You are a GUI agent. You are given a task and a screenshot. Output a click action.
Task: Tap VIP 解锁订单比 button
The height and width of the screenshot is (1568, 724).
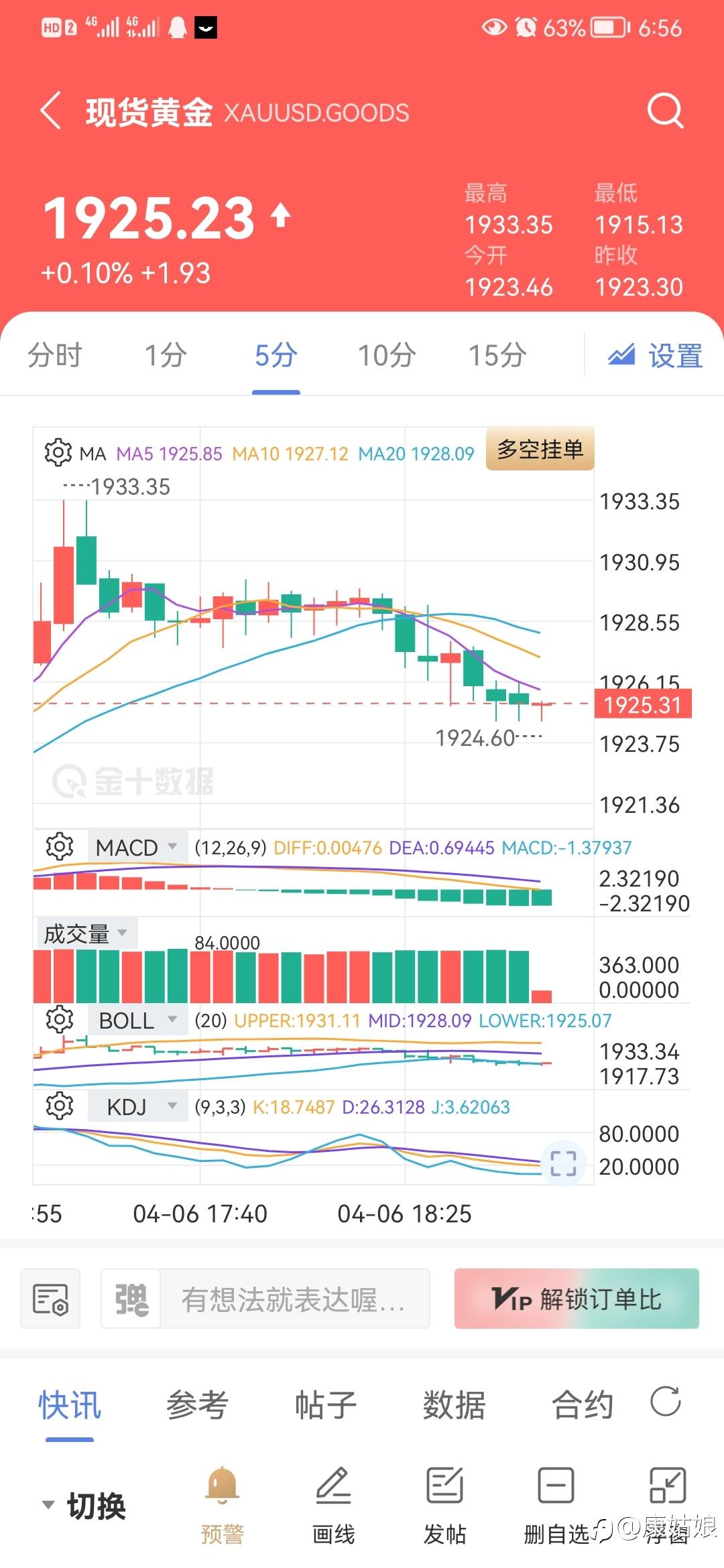[x=577, y=1299]
